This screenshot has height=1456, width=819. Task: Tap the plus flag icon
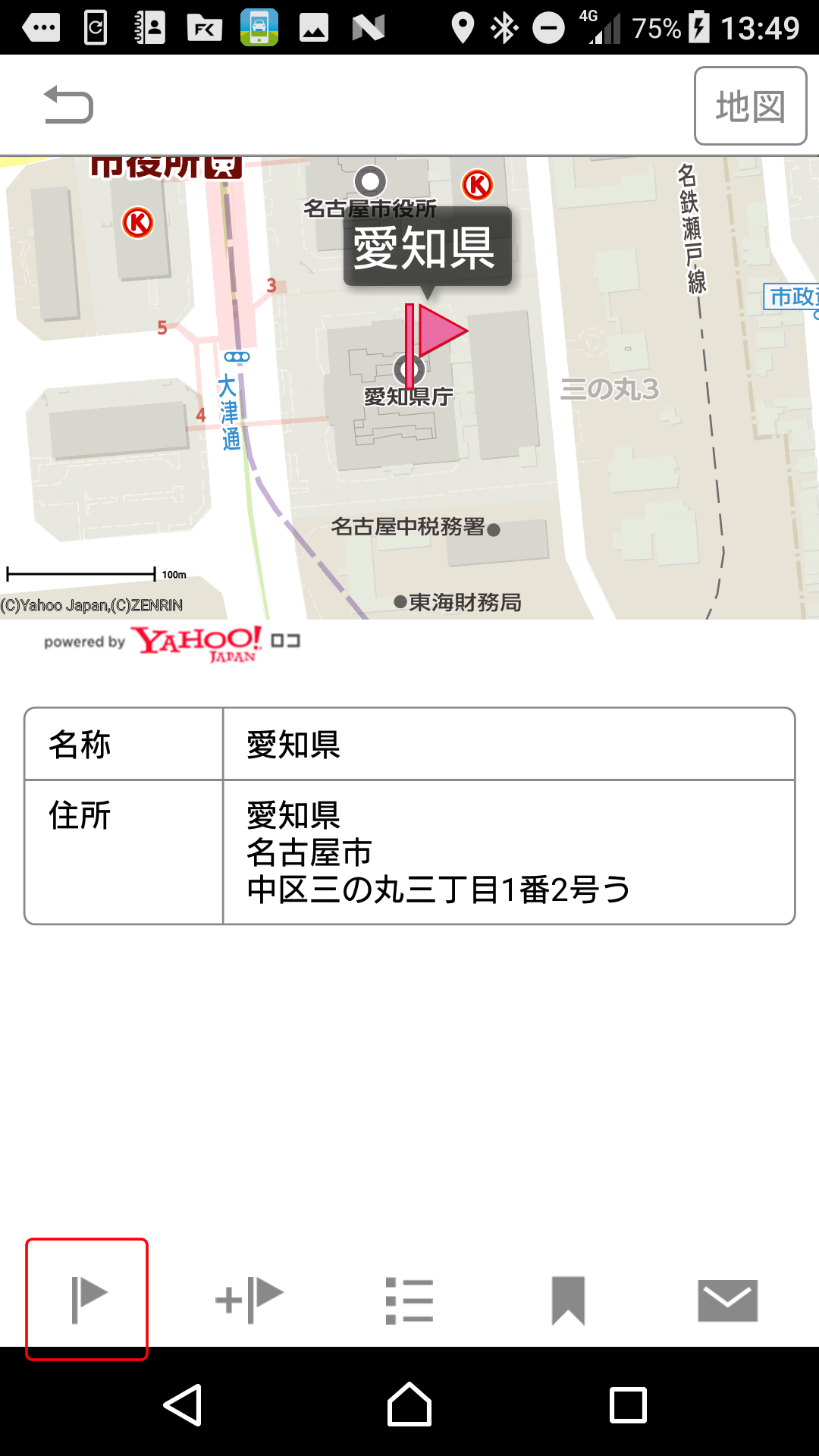[249, 1300]
